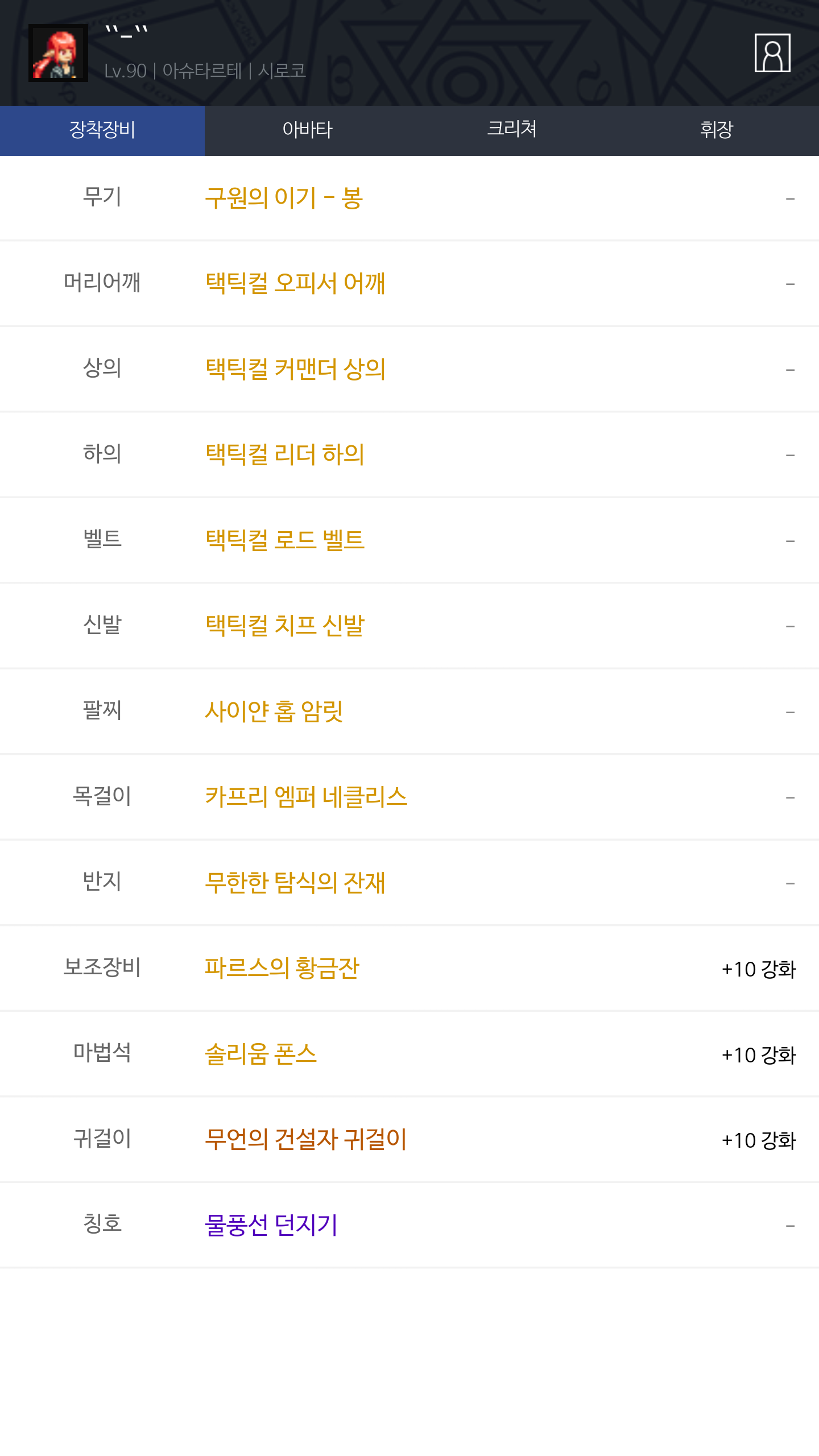Switch to the 크리쳐 tab
Screen dimensions: 819x1456
tap(512, 130)
